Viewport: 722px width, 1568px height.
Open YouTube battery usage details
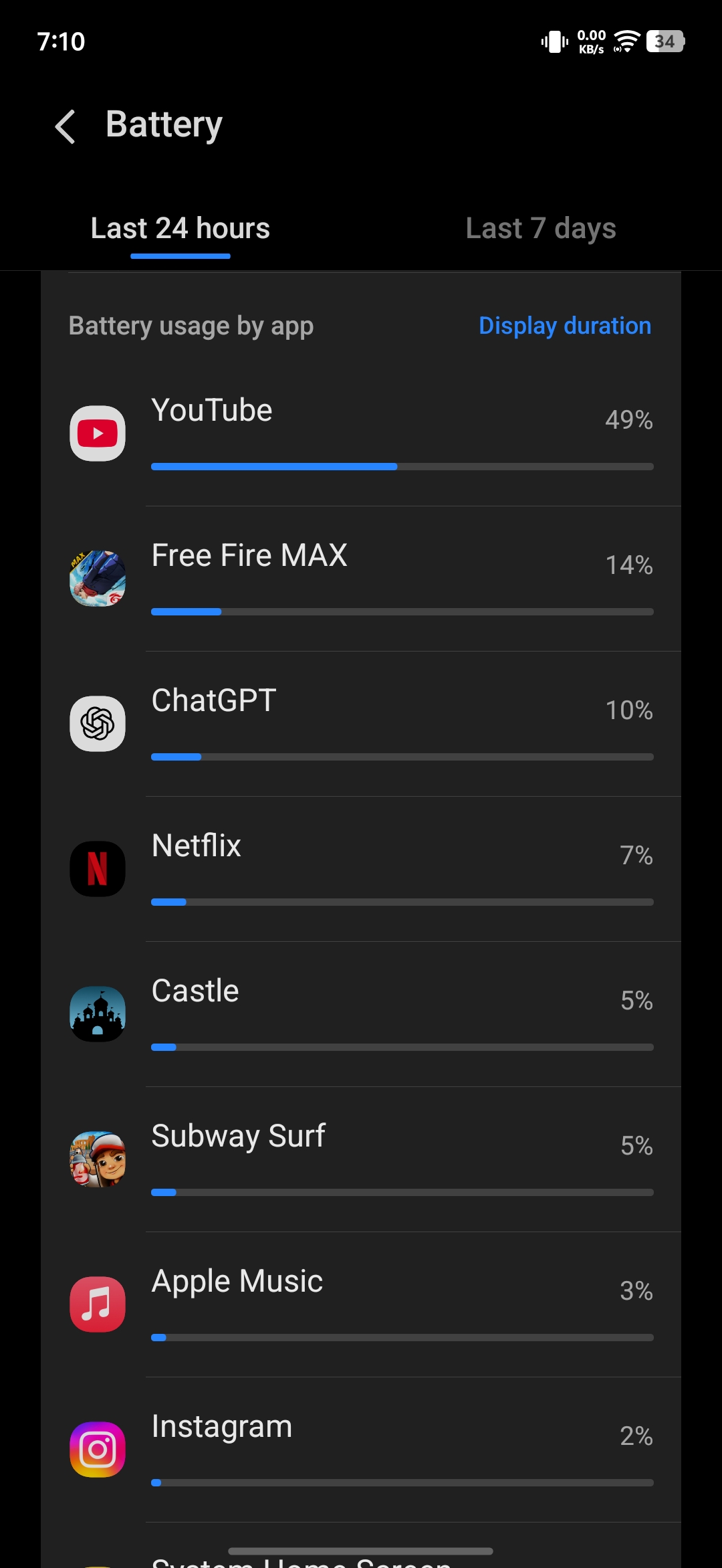pos(361,433)
